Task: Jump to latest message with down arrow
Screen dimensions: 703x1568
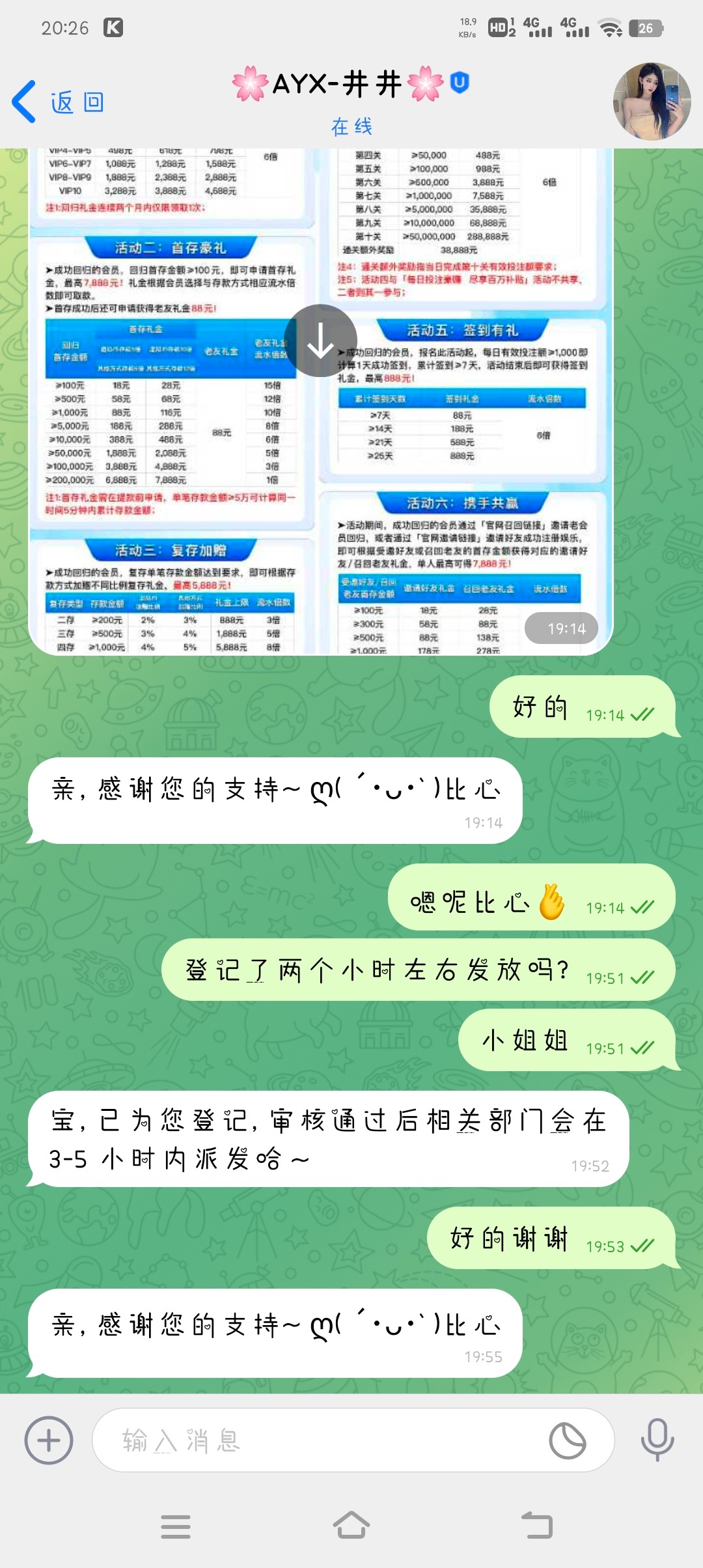Action: 320,341
